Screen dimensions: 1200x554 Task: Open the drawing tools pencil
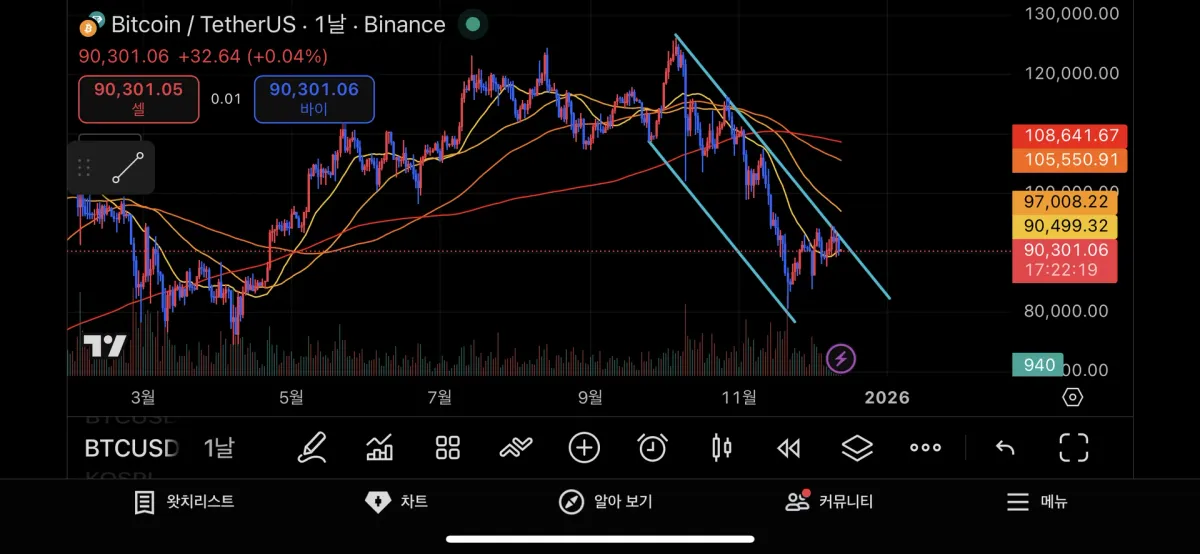click(312, 448)
